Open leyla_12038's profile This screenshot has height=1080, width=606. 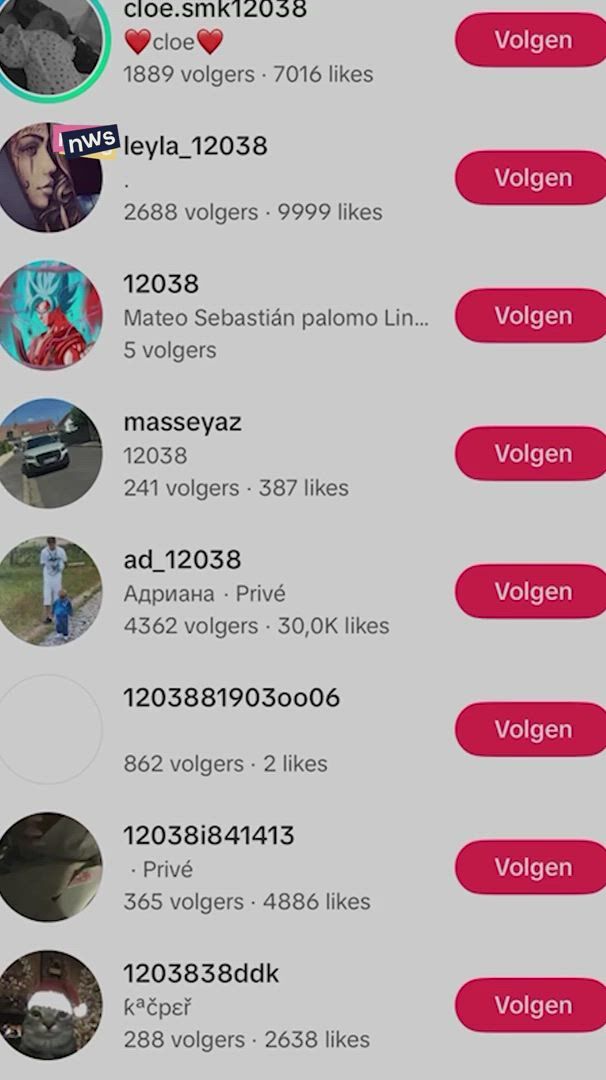[x=195, y=147]
